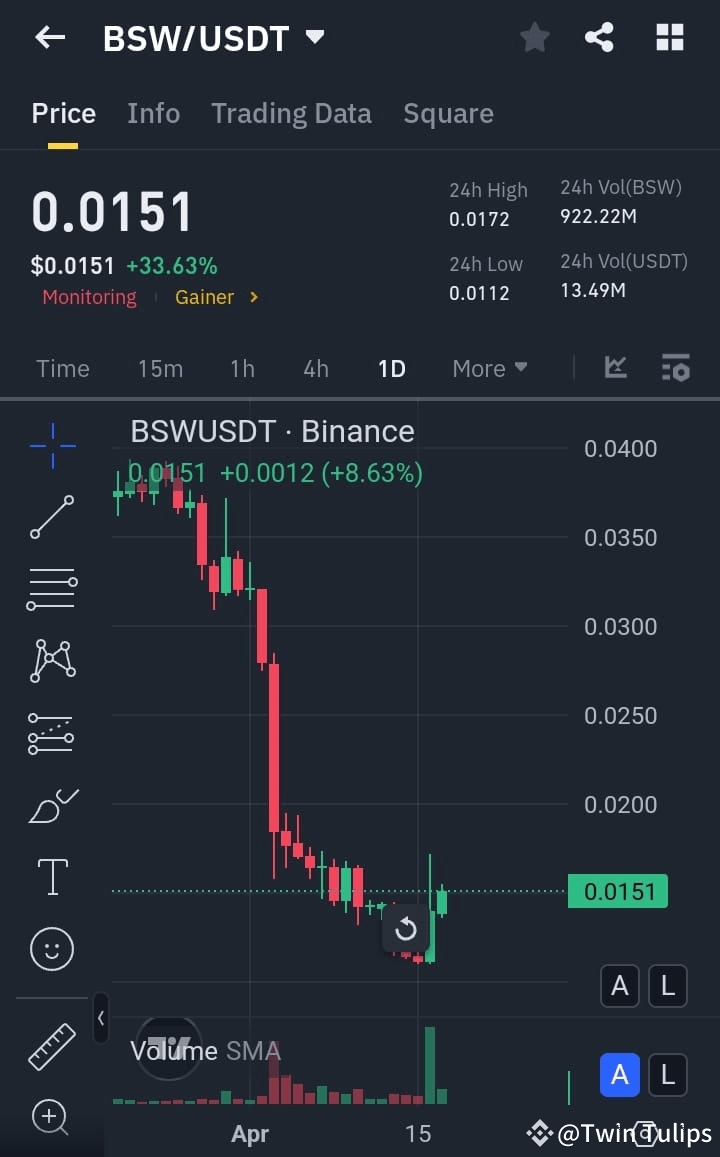Screen dimensions: 720x1157
Task: Select the brush drawing tool
Action: [51, 806]
